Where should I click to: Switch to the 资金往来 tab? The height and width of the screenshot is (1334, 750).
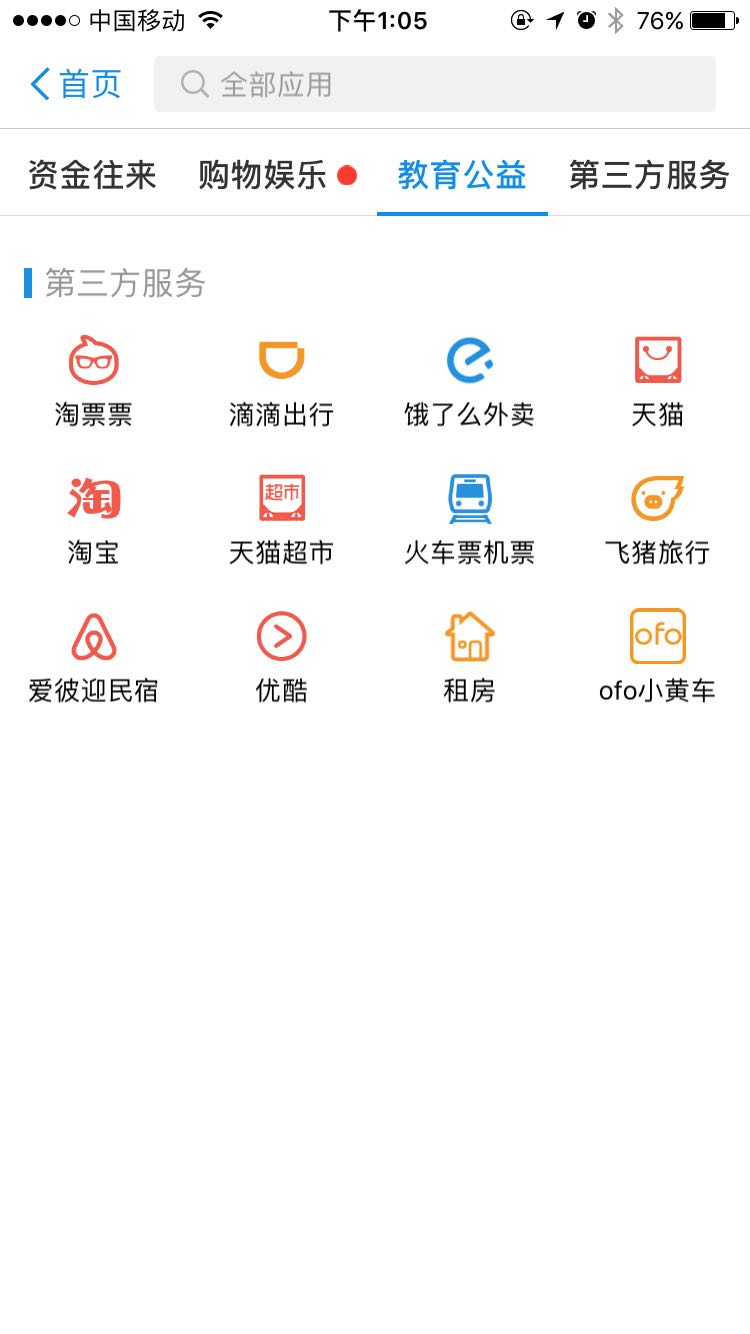[x=92, y=175]
